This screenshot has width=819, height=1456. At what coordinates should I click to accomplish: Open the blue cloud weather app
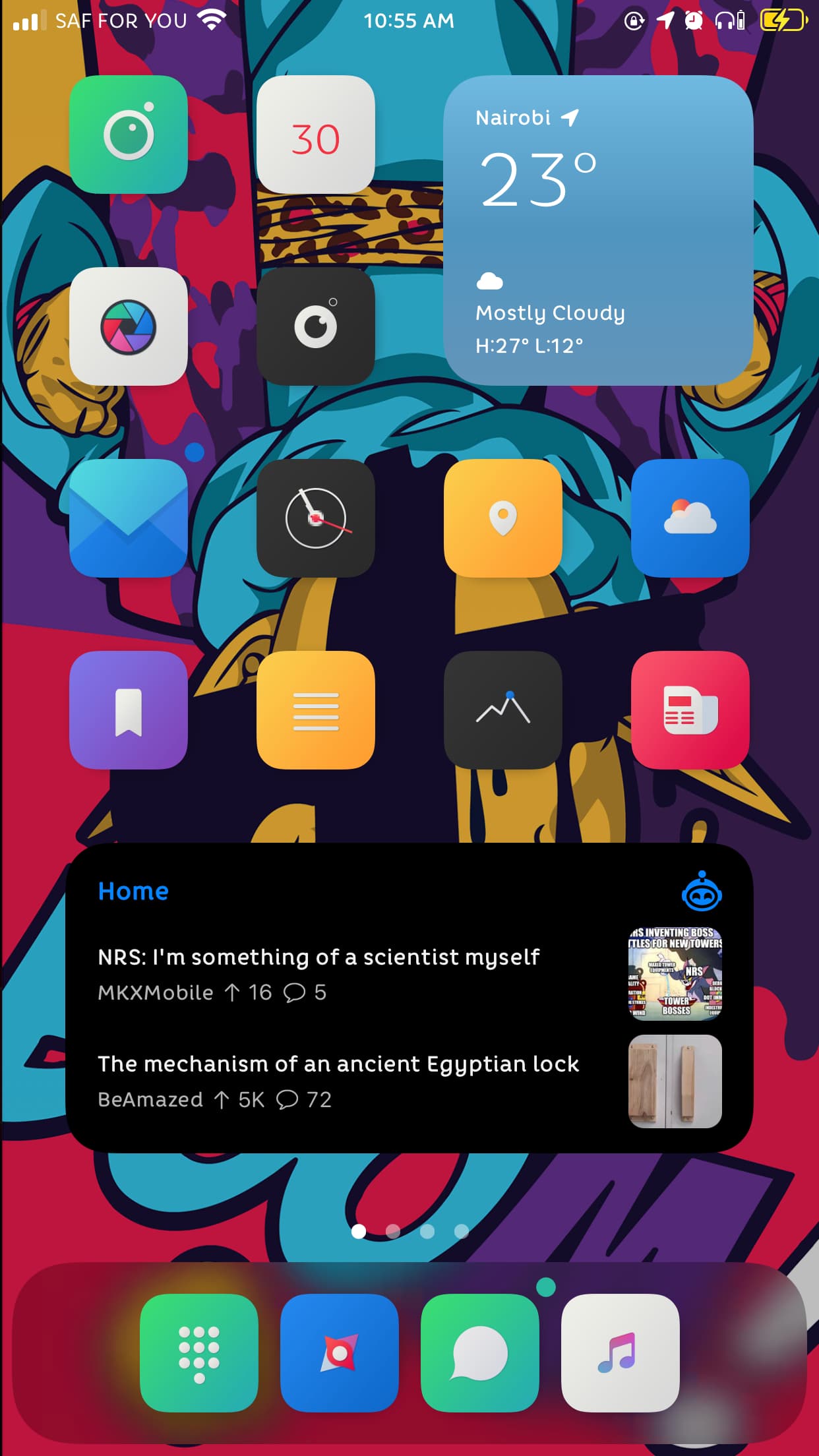(690, 518)
